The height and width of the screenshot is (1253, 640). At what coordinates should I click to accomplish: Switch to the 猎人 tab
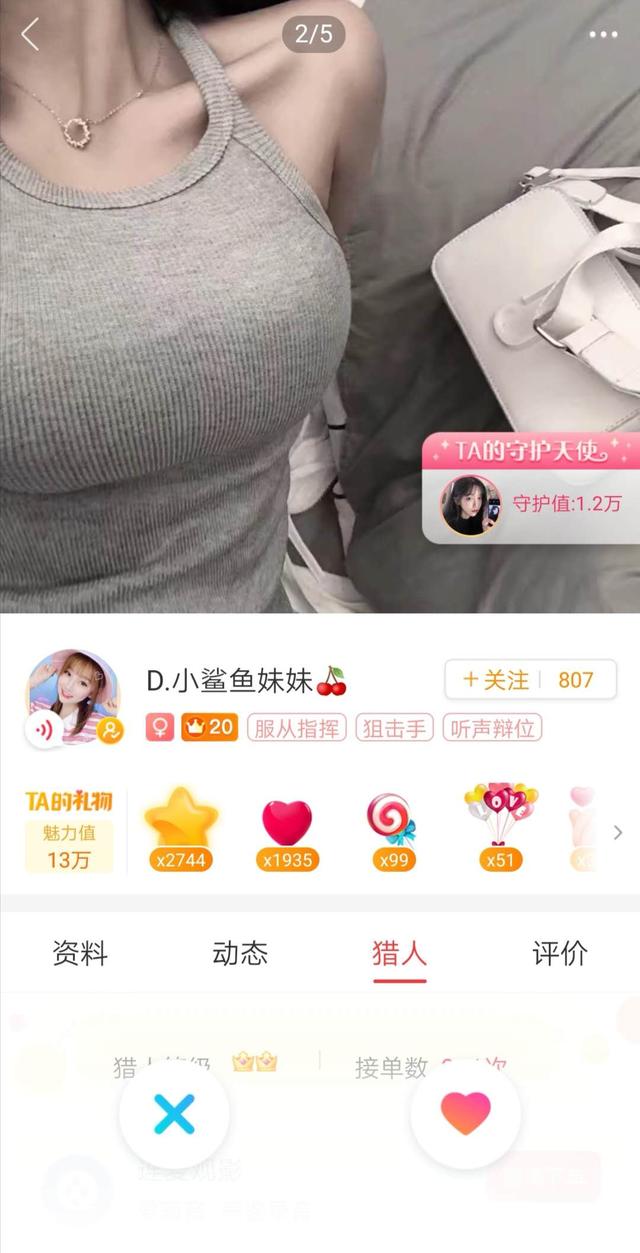[x=400, y=954]
